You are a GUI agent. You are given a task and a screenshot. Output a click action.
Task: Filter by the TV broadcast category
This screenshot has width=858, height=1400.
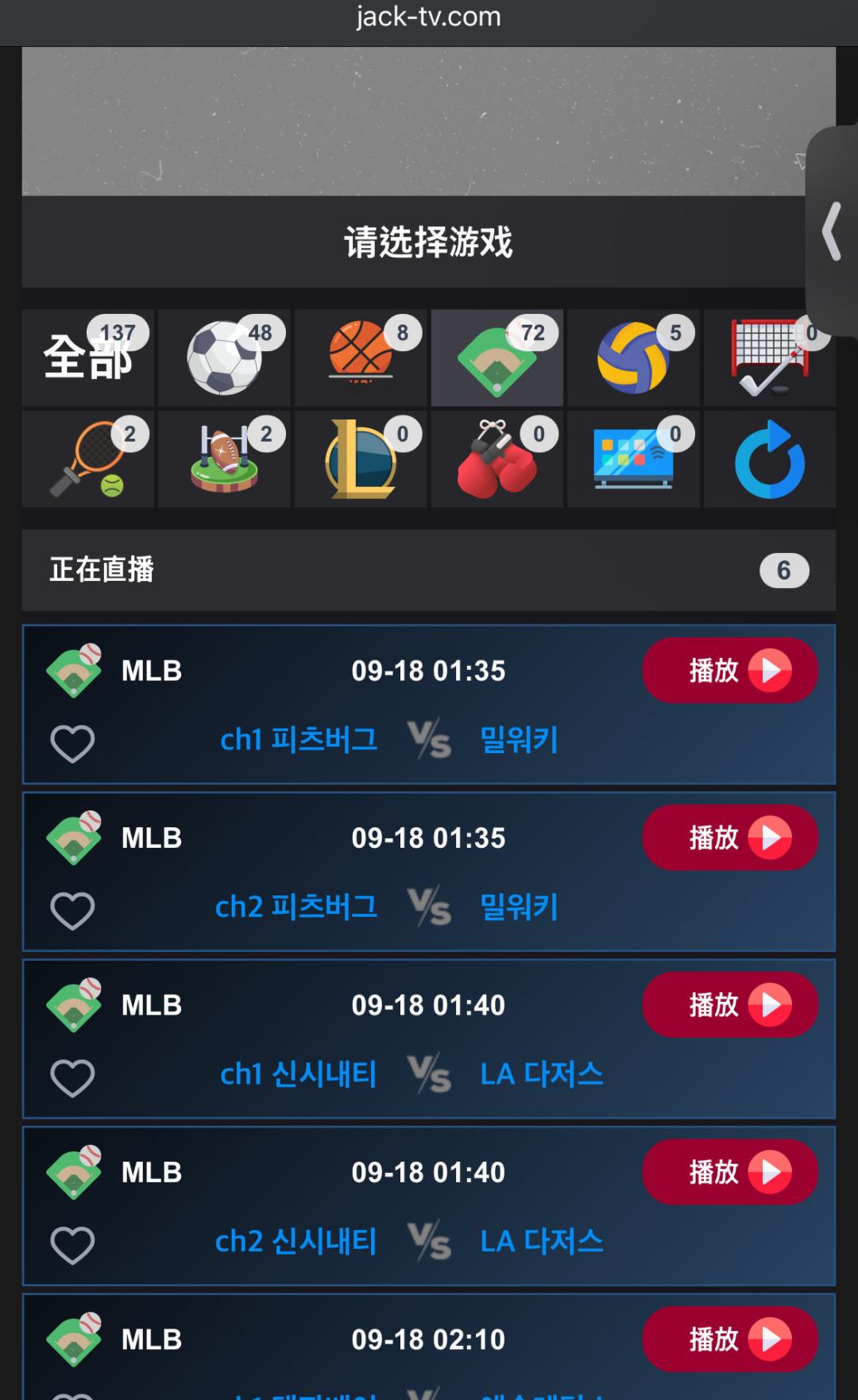[633, 459]
